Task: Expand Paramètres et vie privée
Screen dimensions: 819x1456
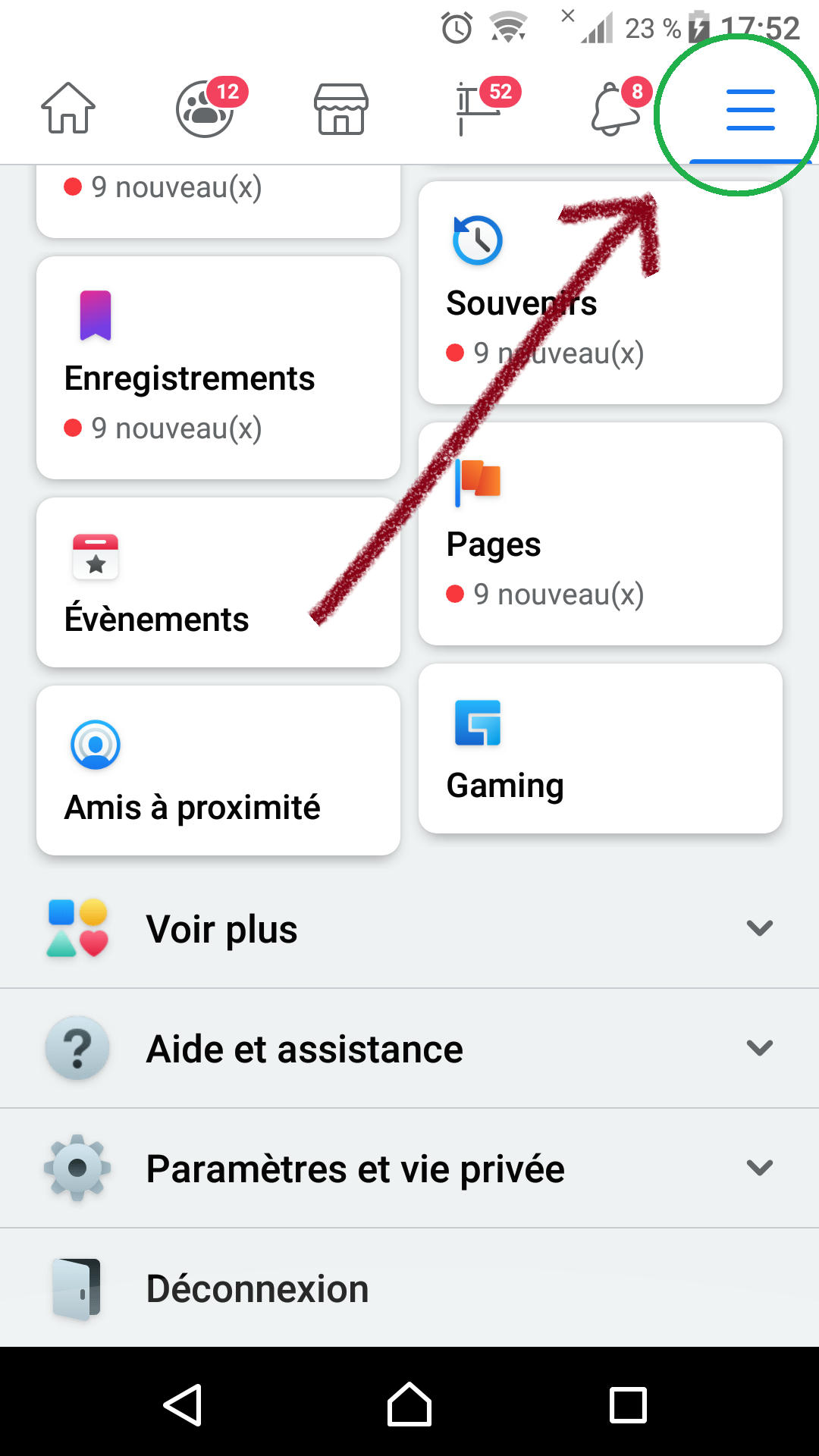Action: point(409,1168)
